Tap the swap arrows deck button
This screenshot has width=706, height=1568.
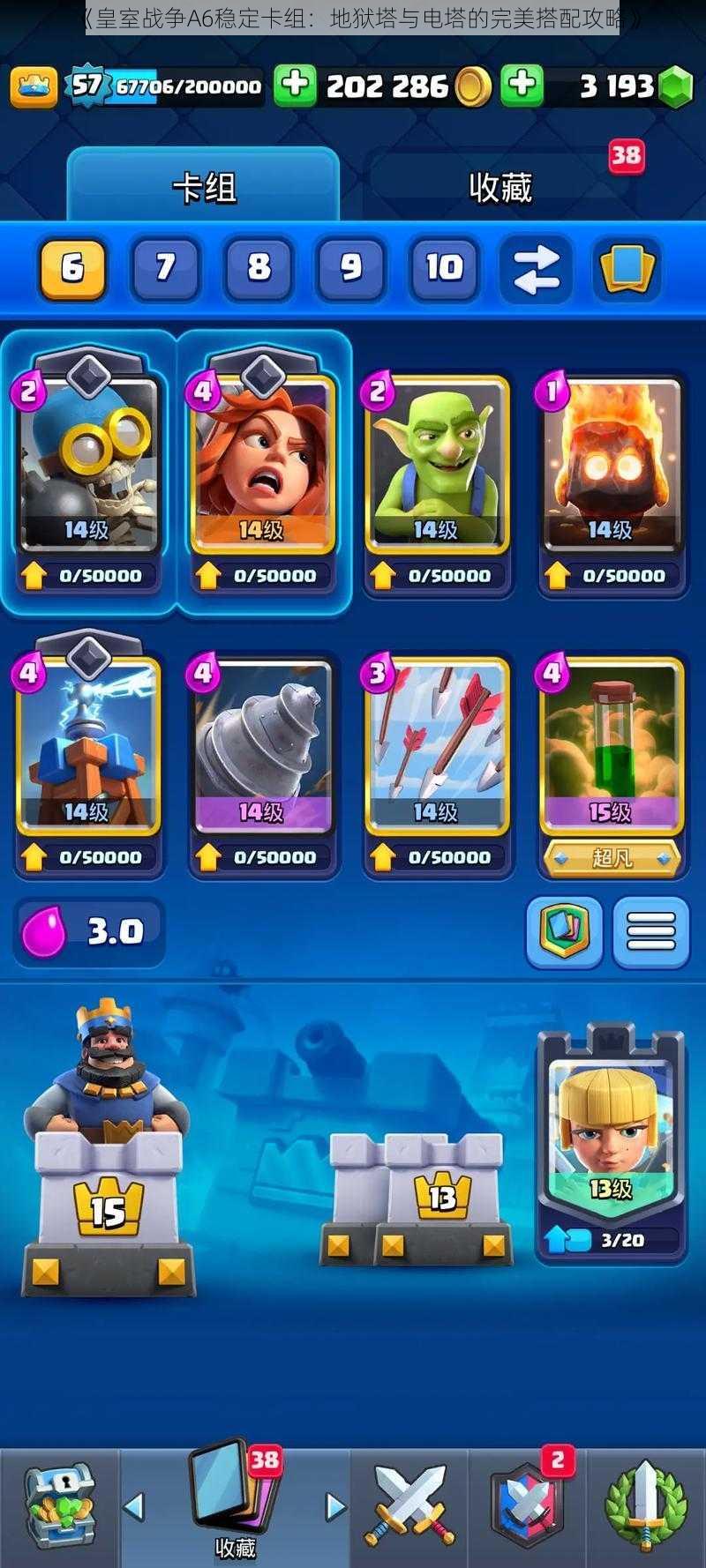[x=536, y=268]
